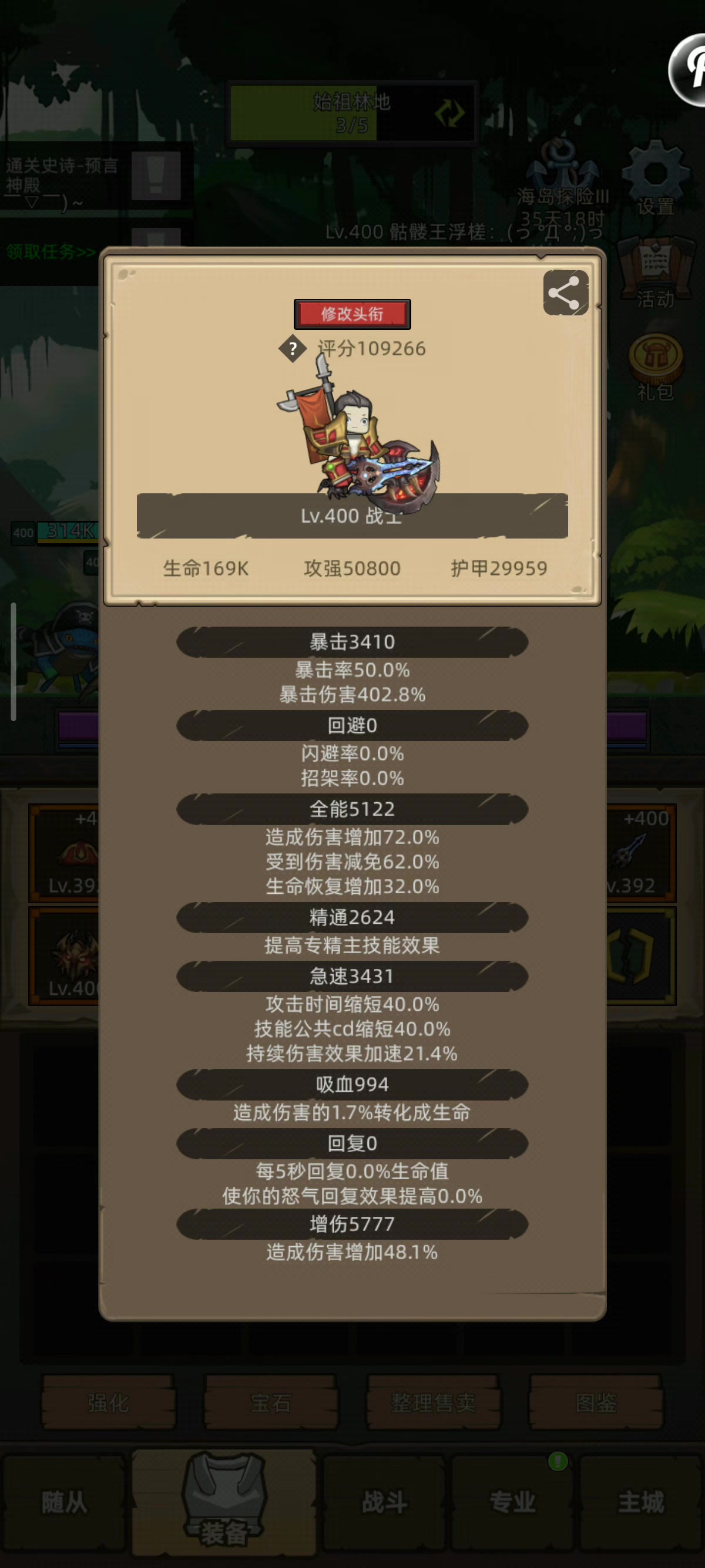This screenshot has width=705, height=1568.
Task: Share the character stats card
Action: (x=565, y=293)
